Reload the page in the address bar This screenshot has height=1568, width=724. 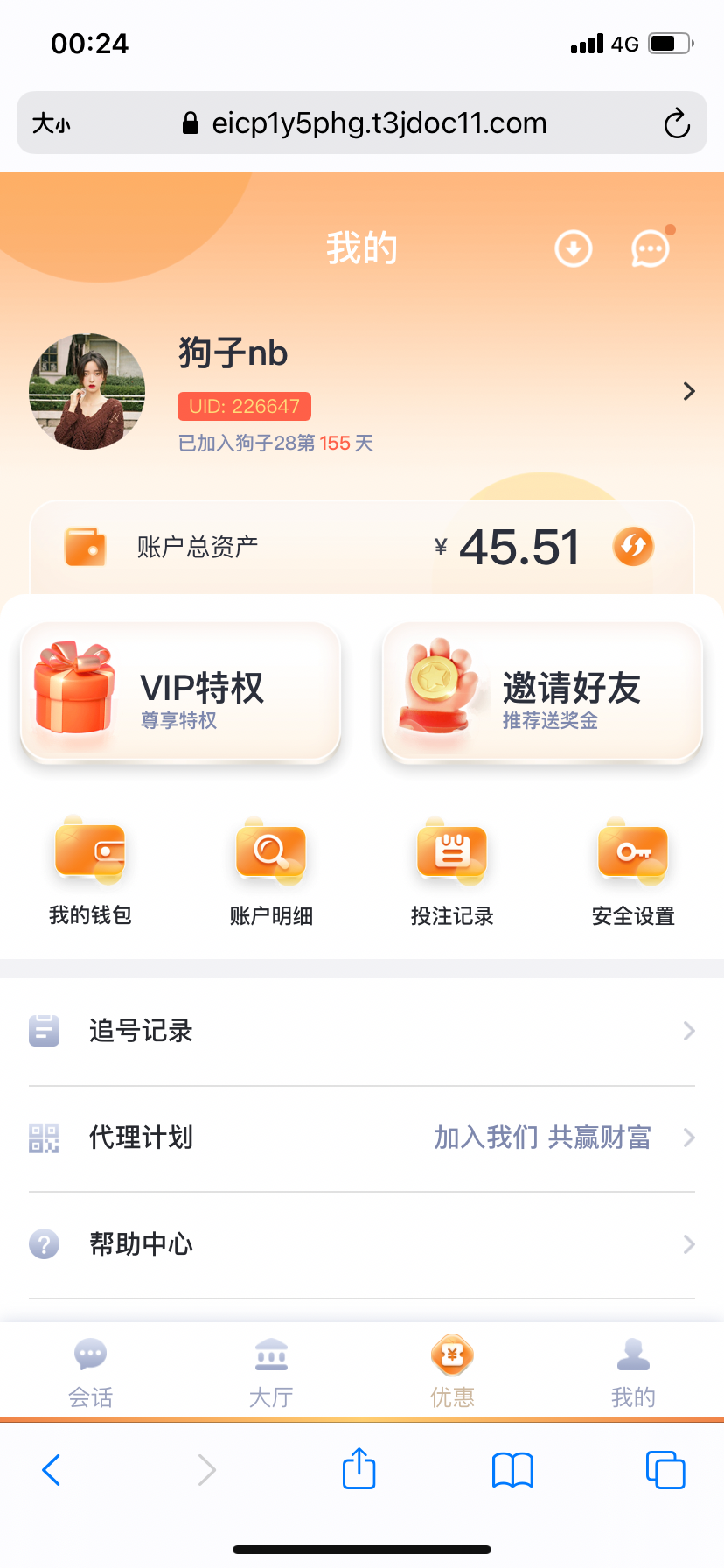(x=676, y=123)
